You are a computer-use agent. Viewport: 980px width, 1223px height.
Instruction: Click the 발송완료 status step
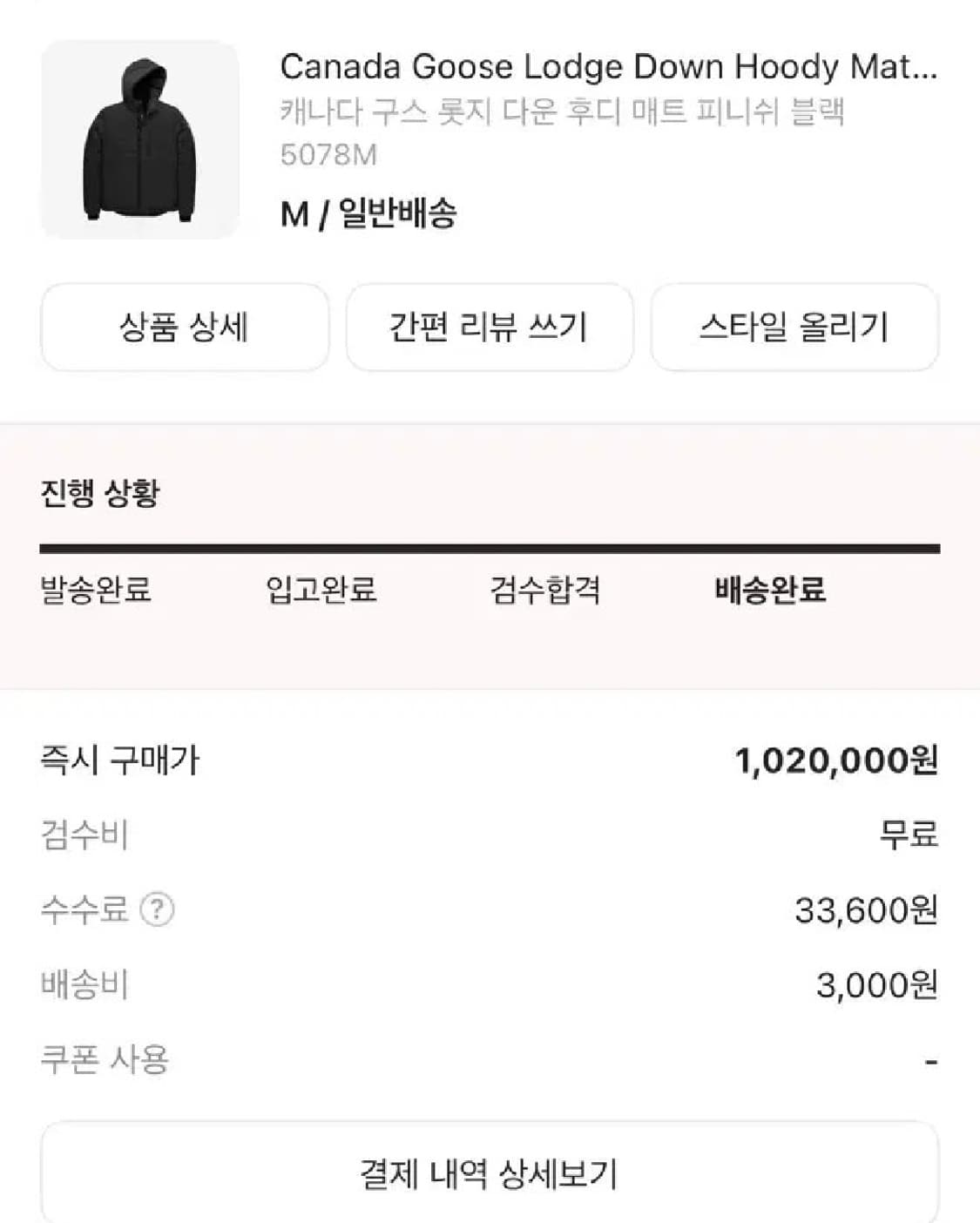[x=96, y=591]
